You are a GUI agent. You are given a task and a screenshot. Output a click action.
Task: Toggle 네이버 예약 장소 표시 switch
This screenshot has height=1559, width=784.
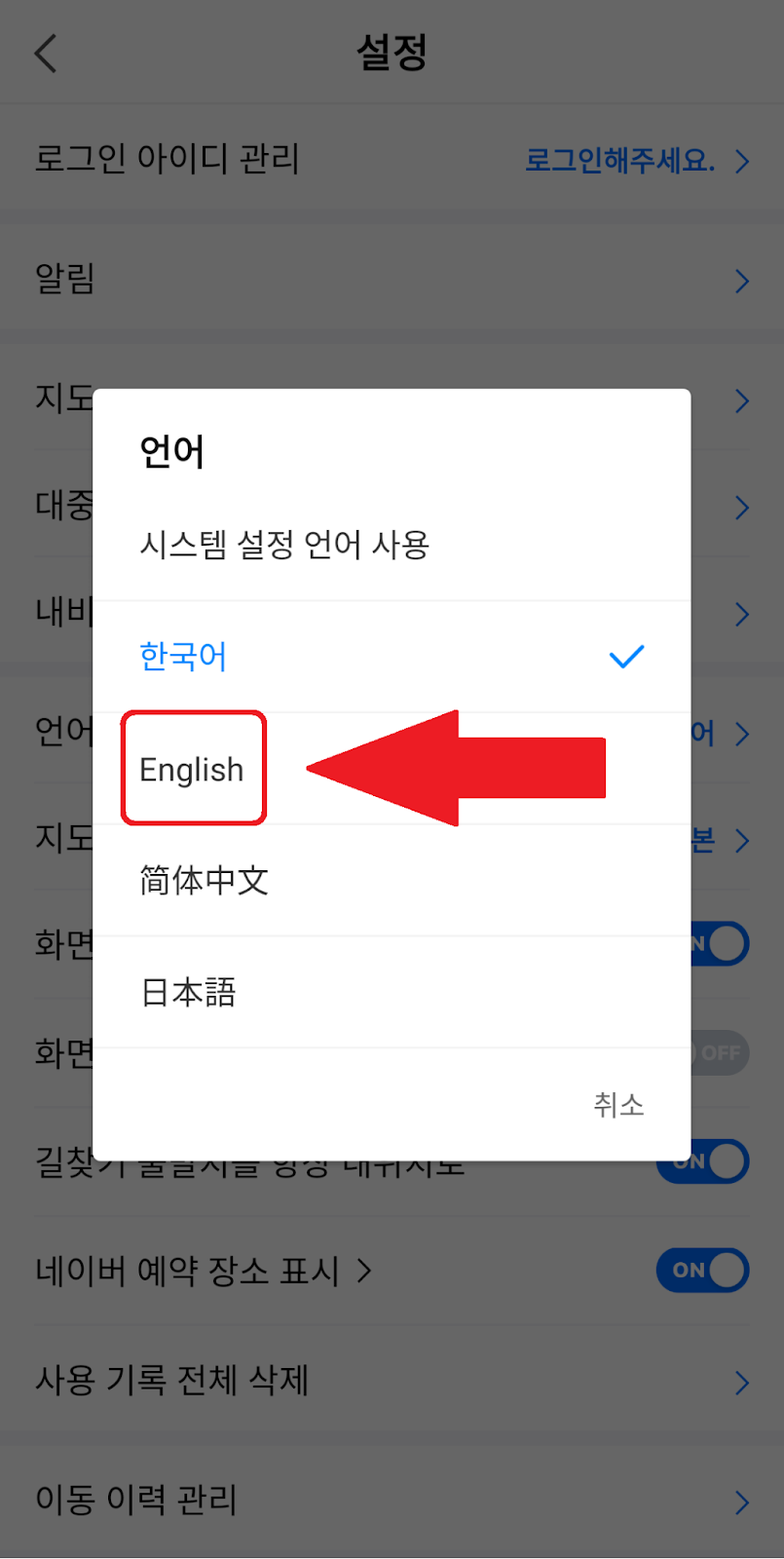pyautogui.click(x=702, y=1271)
